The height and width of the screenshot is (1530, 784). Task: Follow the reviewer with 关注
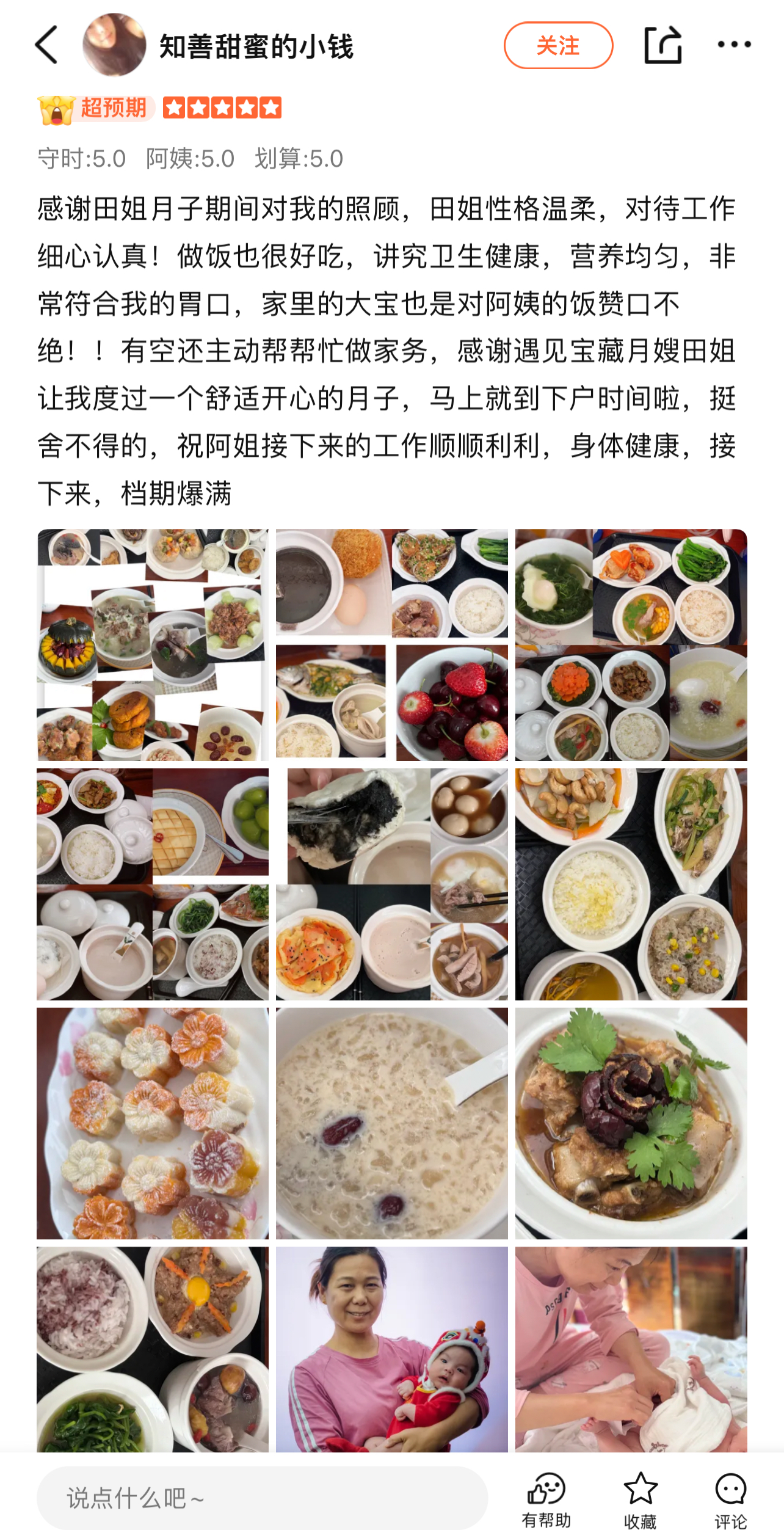557,45
